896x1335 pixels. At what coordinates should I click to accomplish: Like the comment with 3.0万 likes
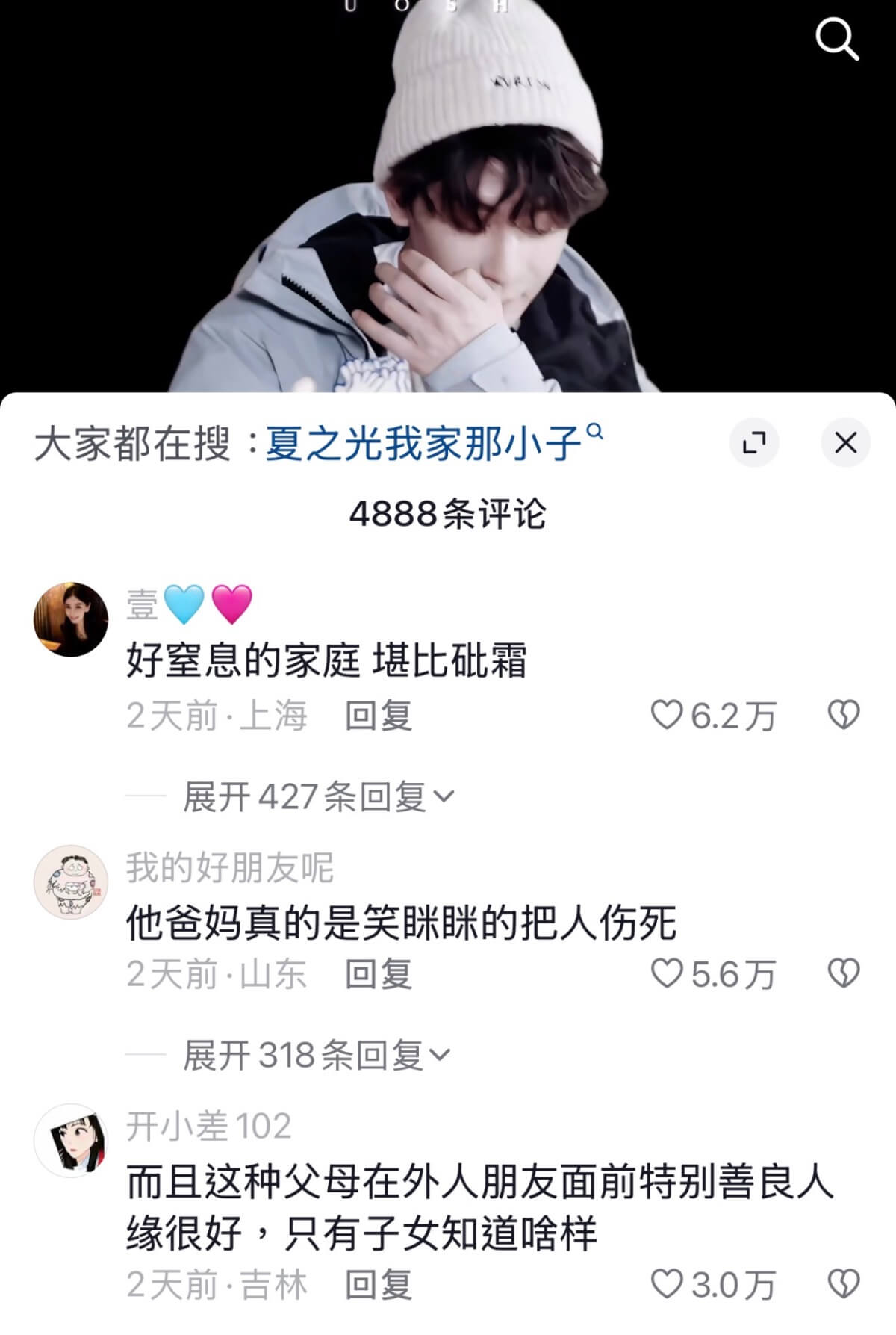point(667,1284)
